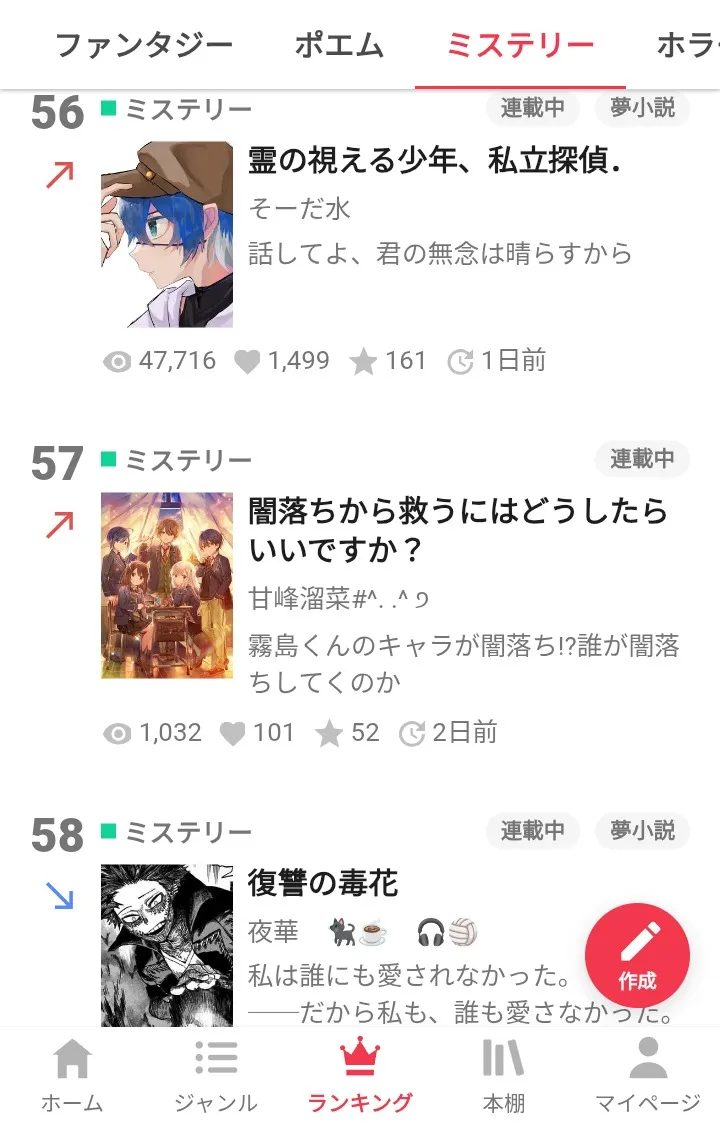Open the story 闇落ちから救うにはどうしたらいいですか？
The width and height of the screenshot is (720, 1130).
(x=458, y=531)
